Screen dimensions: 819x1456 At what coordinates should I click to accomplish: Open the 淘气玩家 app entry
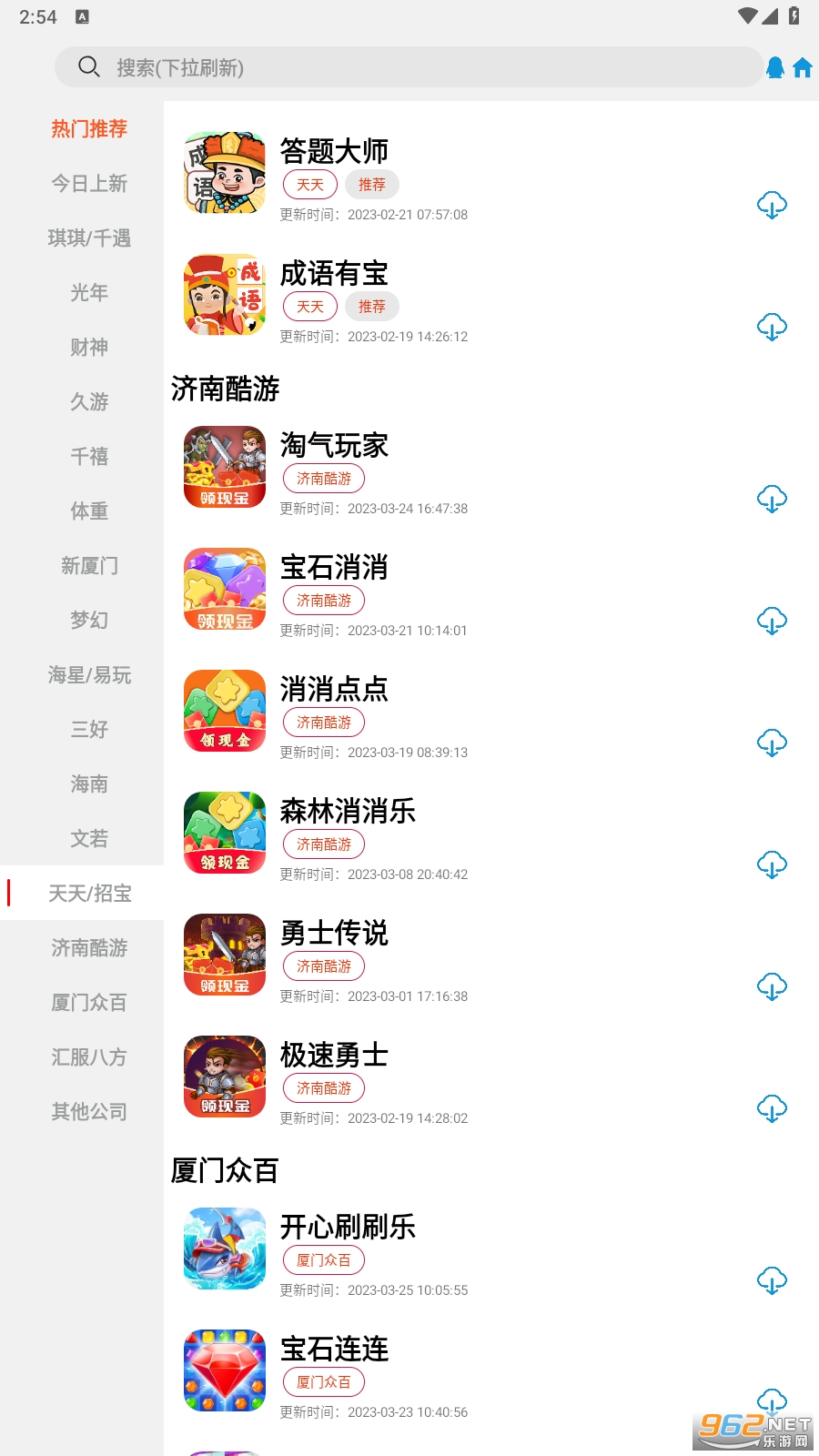(334, 445)
